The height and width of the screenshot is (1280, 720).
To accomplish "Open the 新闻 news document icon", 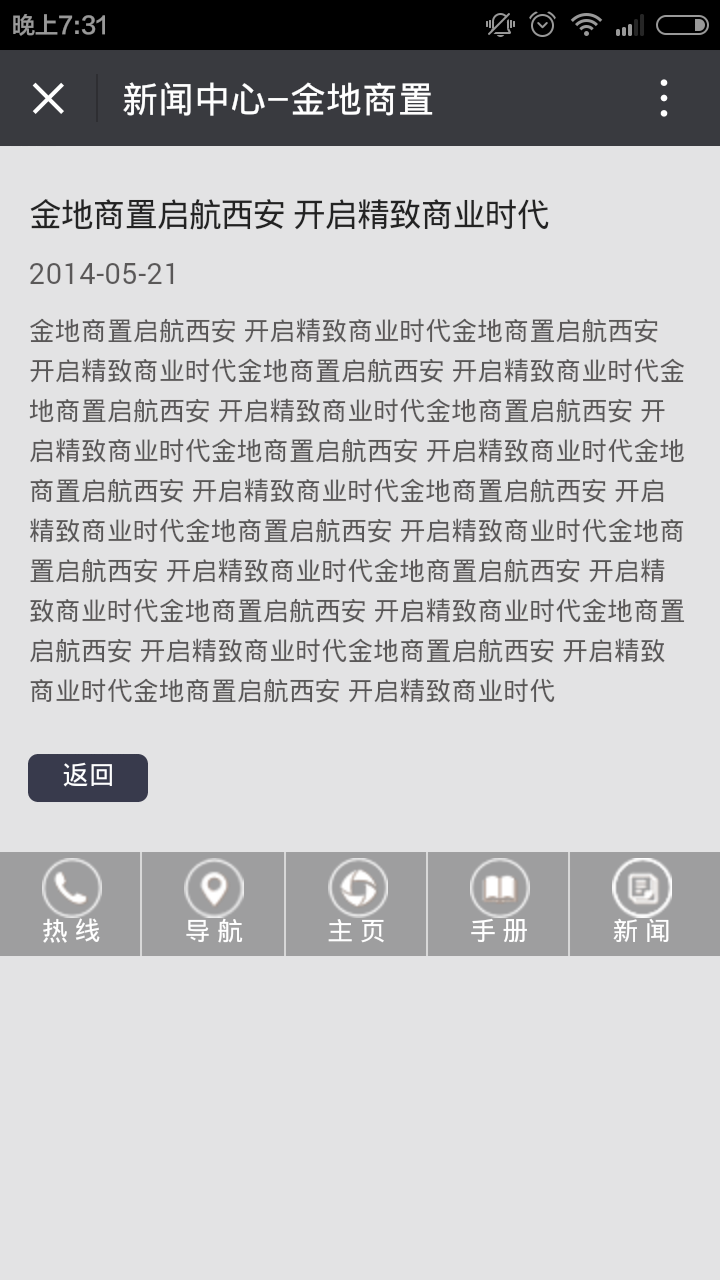I will (x=640, y=887).
